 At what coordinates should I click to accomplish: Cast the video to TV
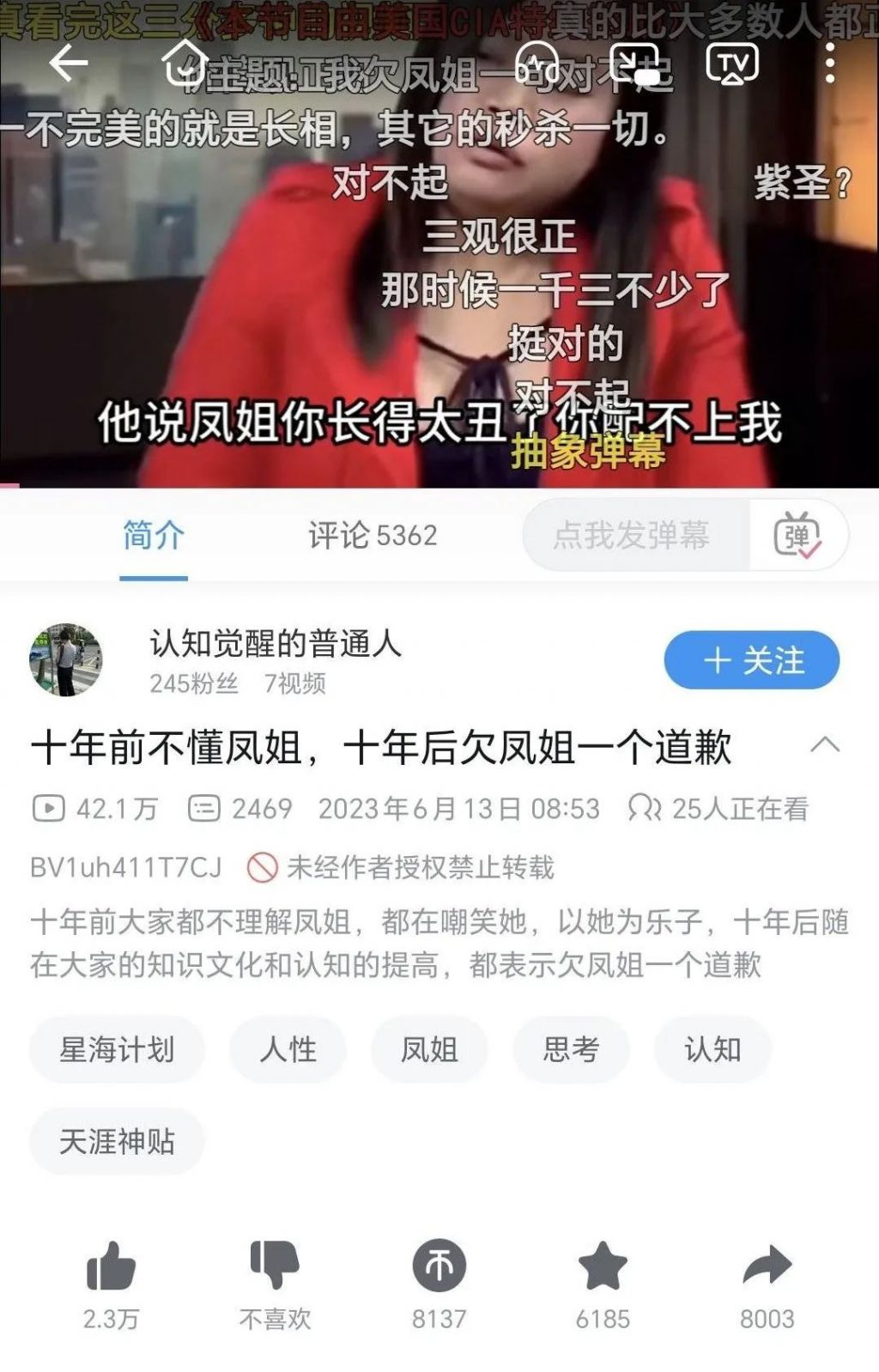click(x=731, y=64)
